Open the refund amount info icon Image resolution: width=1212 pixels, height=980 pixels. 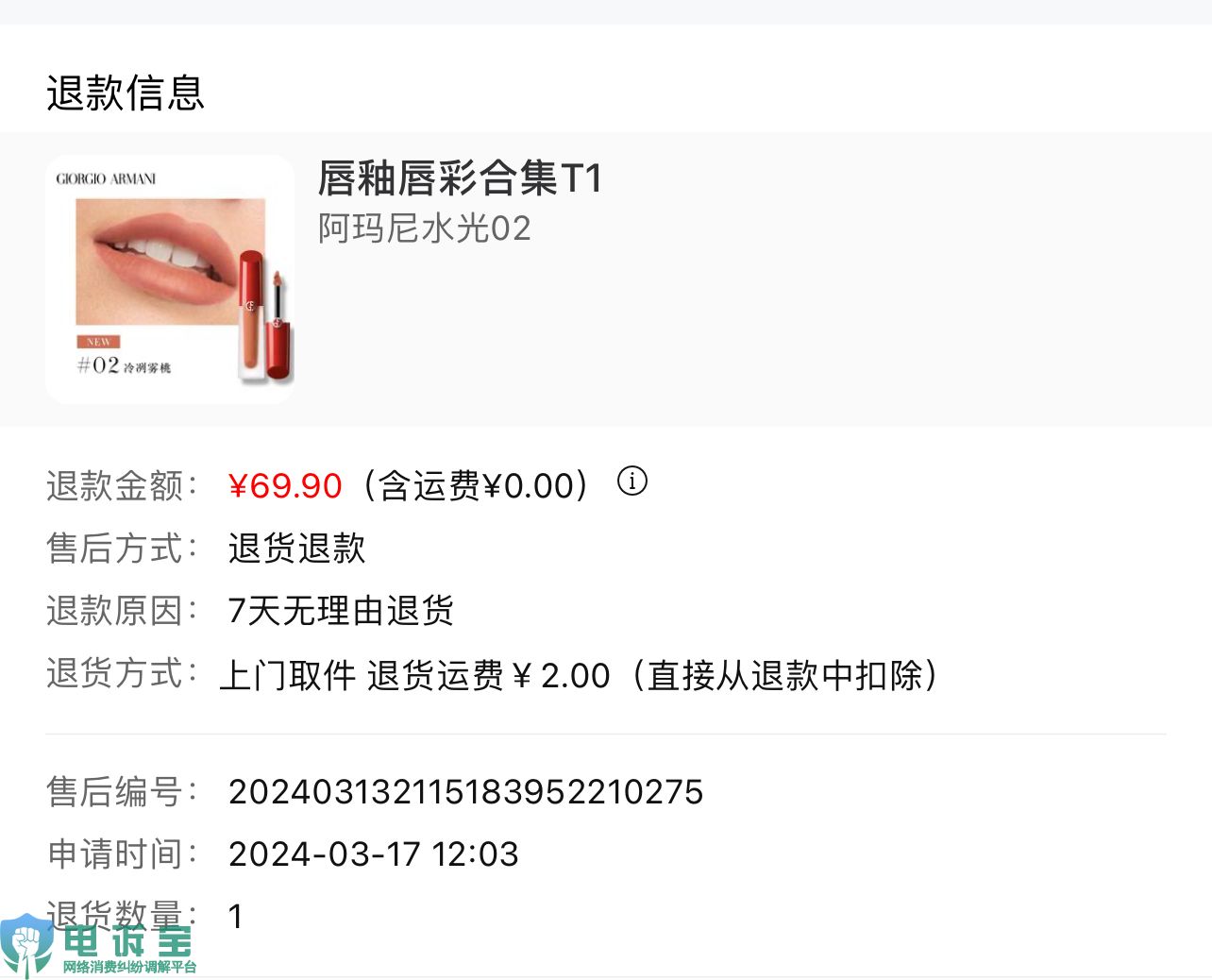coord(631,482)
